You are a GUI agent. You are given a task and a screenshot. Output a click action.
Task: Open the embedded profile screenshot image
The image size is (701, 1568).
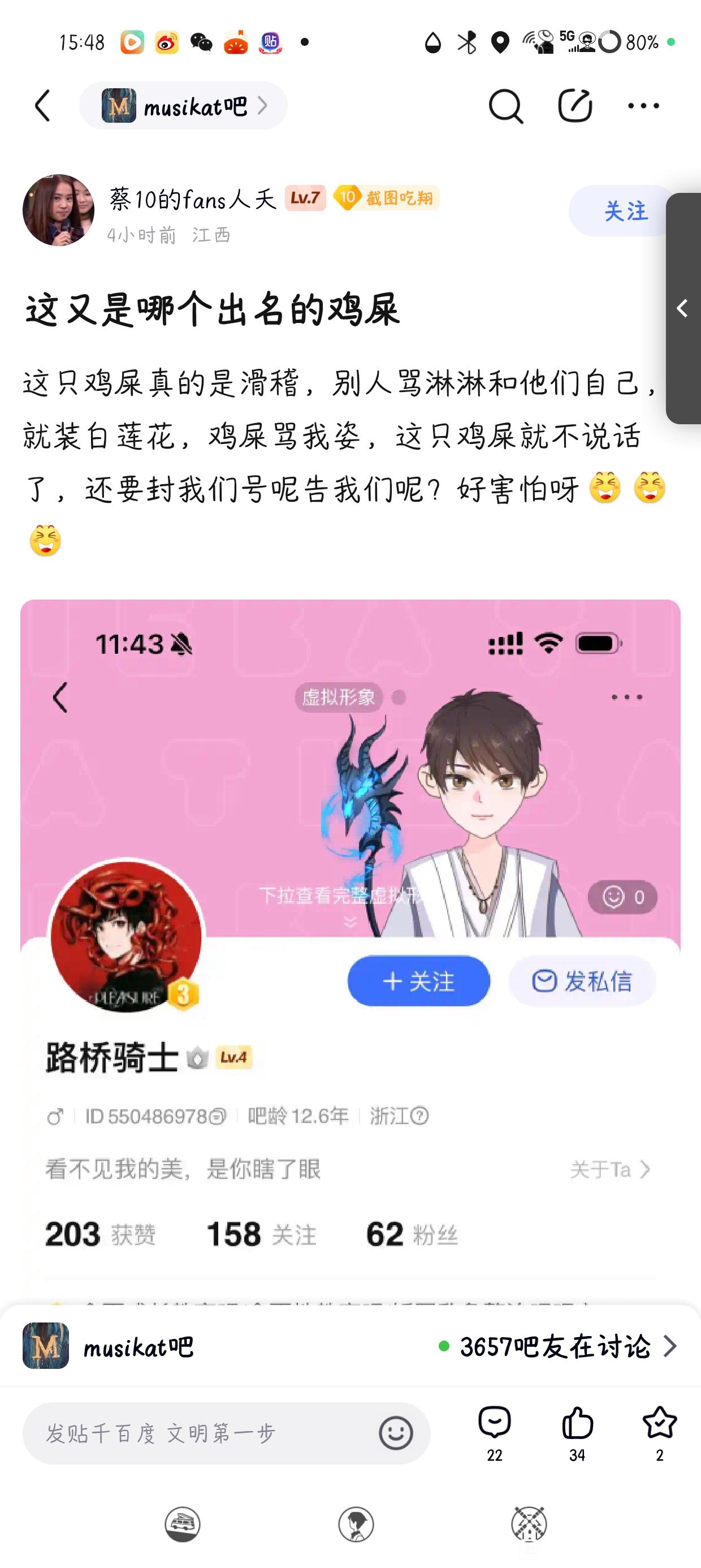(x=350, y=951)
